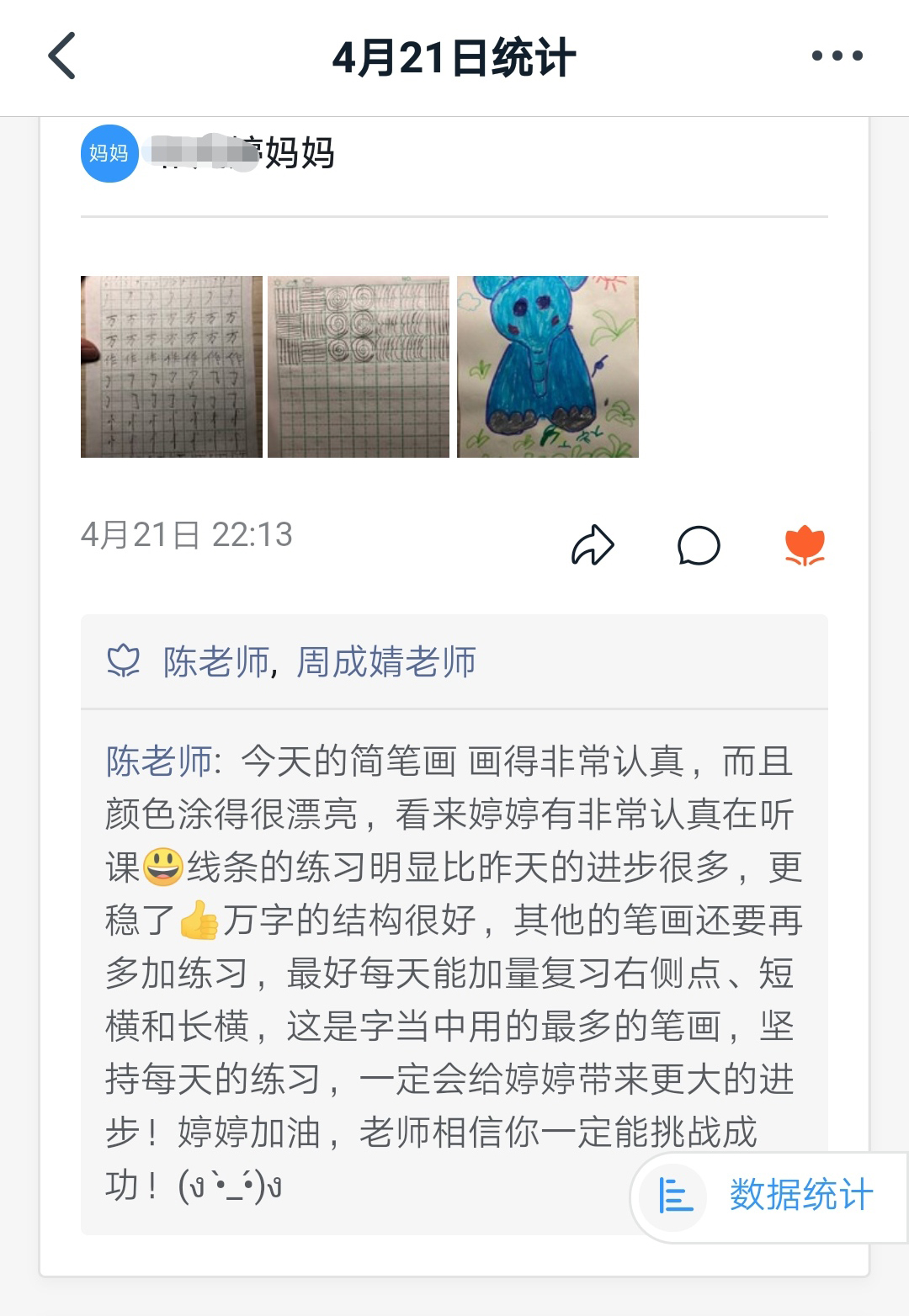This screenshot has width=909, height=1316.
Task: Share this post with the arrow icon
Action: (x=593, y=545)
